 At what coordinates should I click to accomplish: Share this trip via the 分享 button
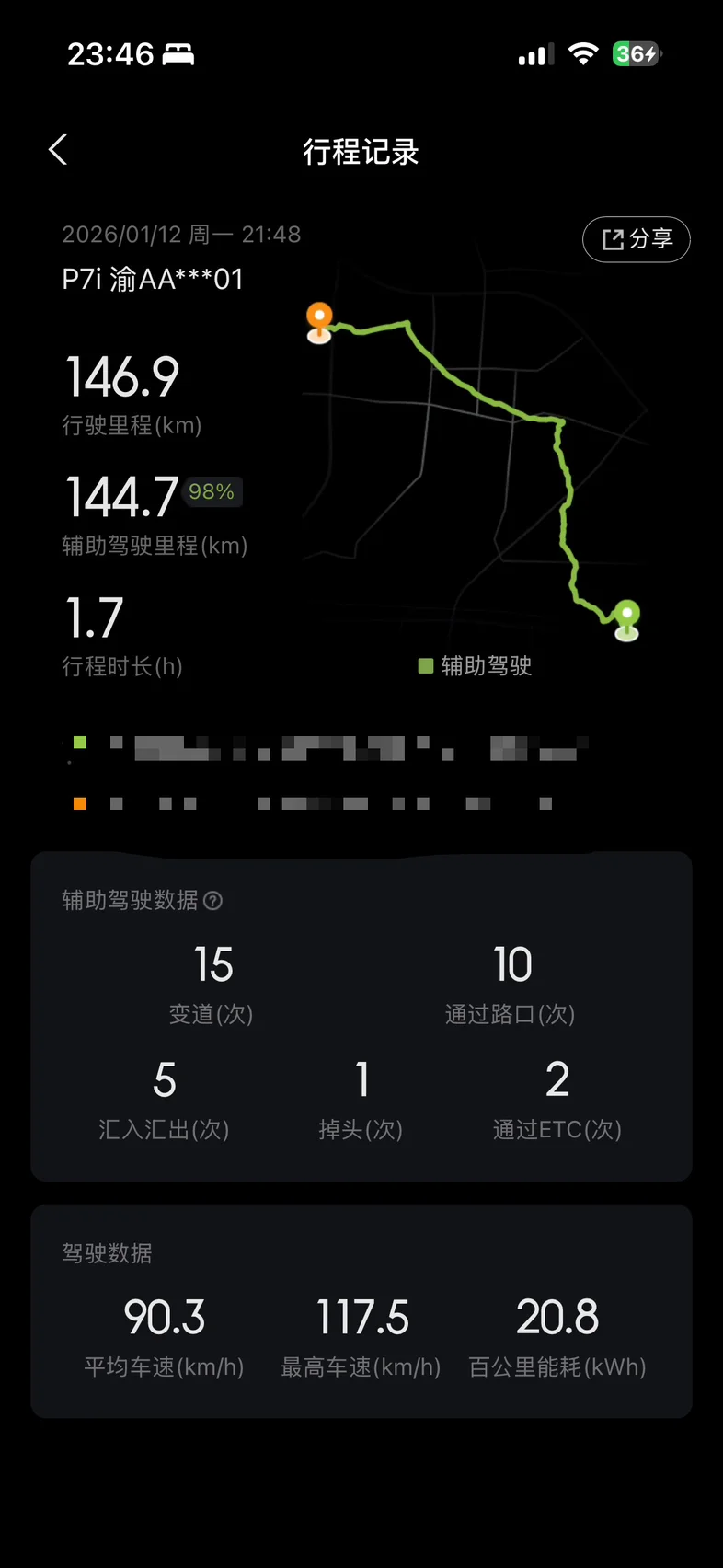637,239
